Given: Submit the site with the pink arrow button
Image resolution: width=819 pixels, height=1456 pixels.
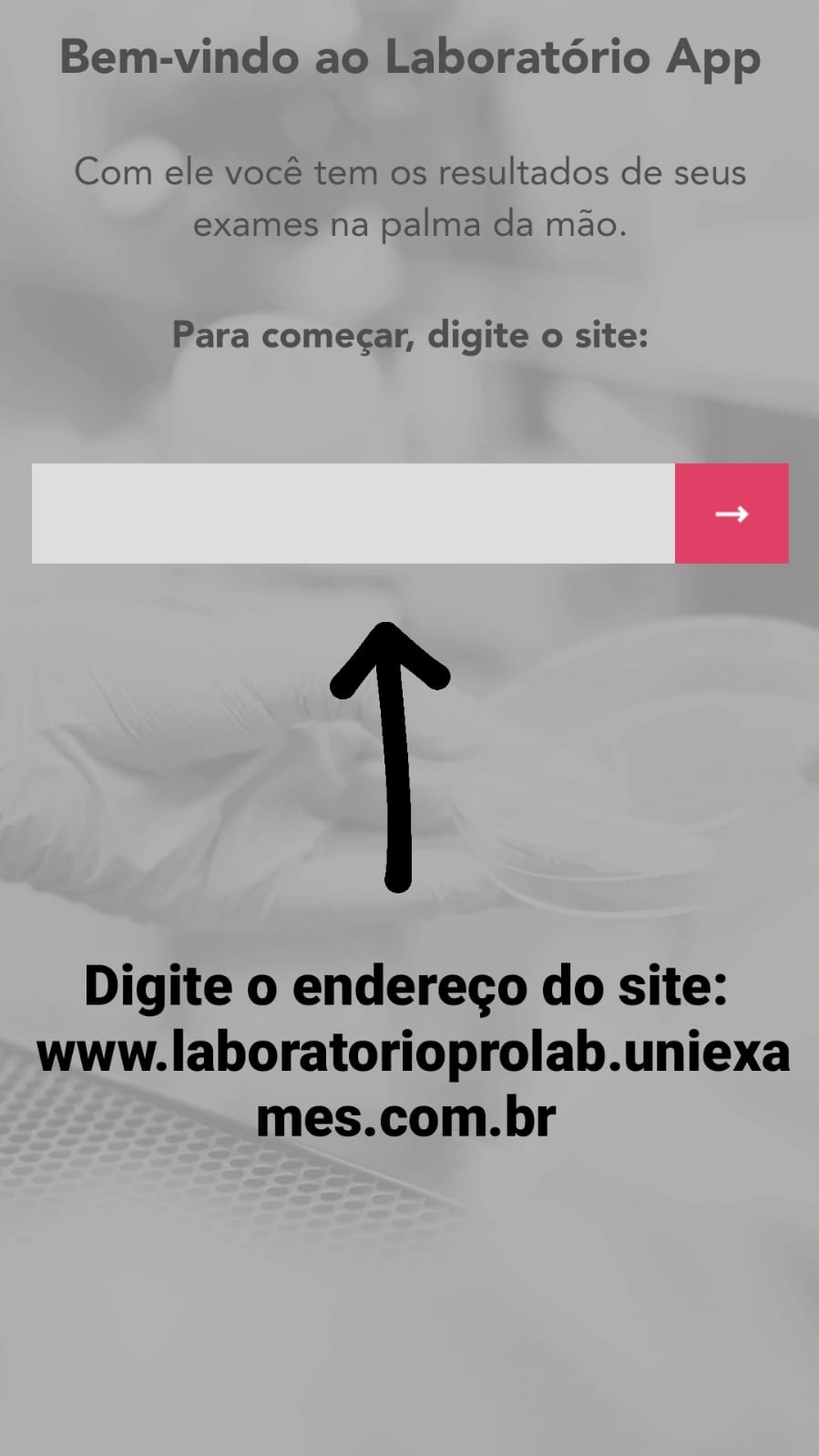Looking at the screenshot, I should pos(732,514).
